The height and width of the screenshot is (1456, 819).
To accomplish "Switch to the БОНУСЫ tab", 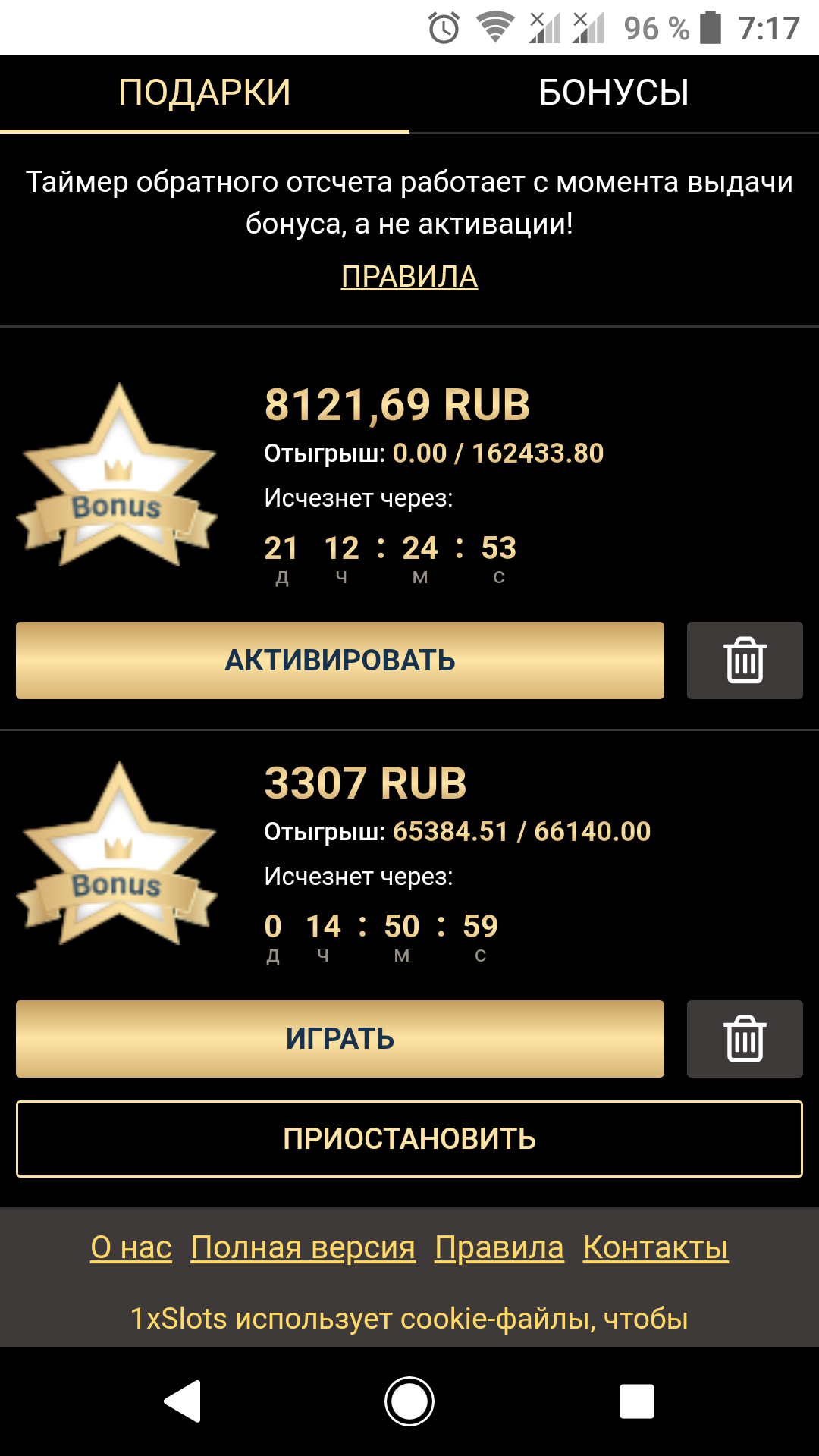I will tap(613, 93).
